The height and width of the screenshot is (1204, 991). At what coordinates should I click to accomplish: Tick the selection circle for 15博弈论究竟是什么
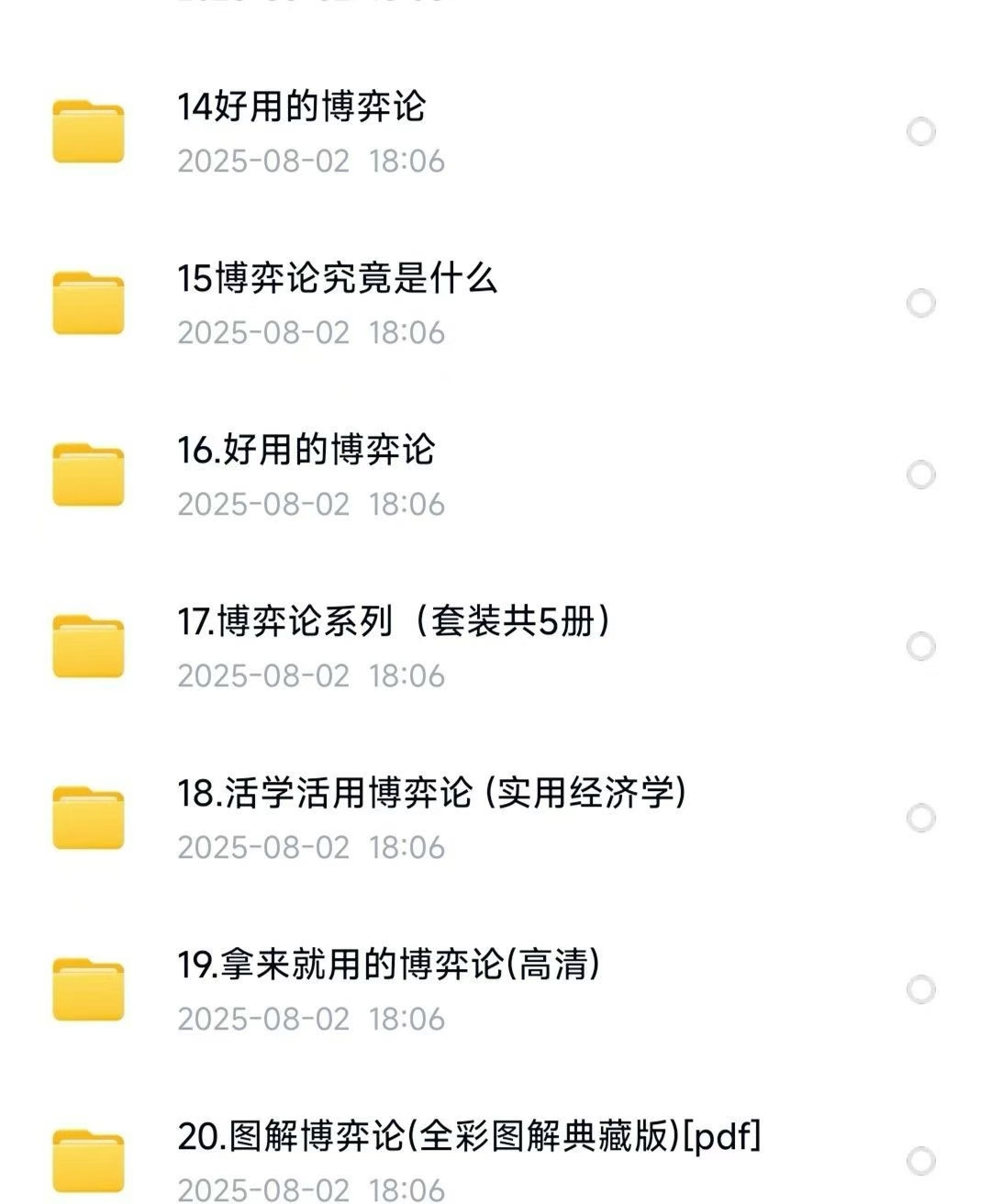[x=920, y=304]
